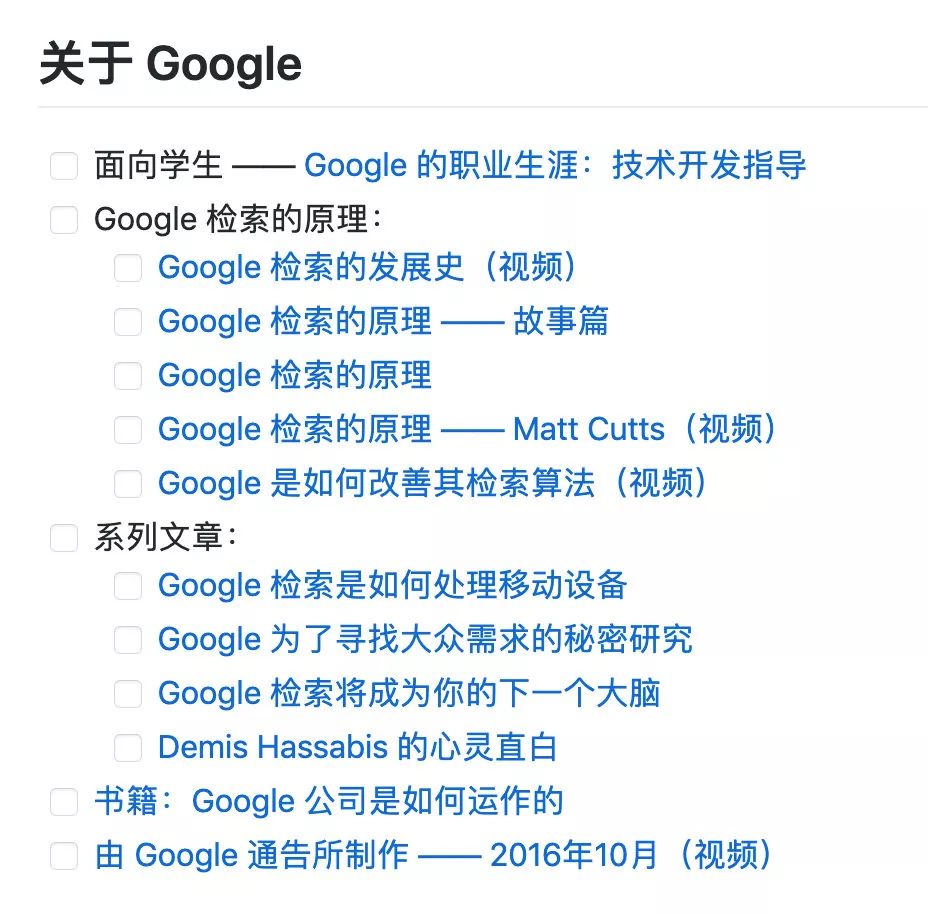The height and width of the screenshot is (914, 928).
Task: Open 由 Google 通告所制作 2016年10月 link
Action: click(434, 855)
